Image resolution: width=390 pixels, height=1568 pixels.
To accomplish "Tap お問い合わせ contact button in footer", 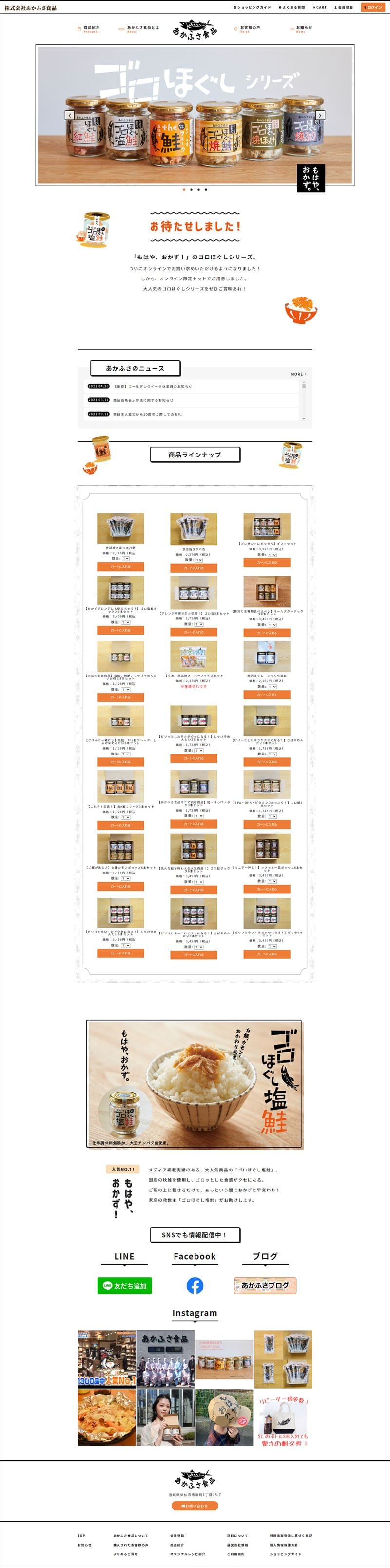I will [195, 1505].
